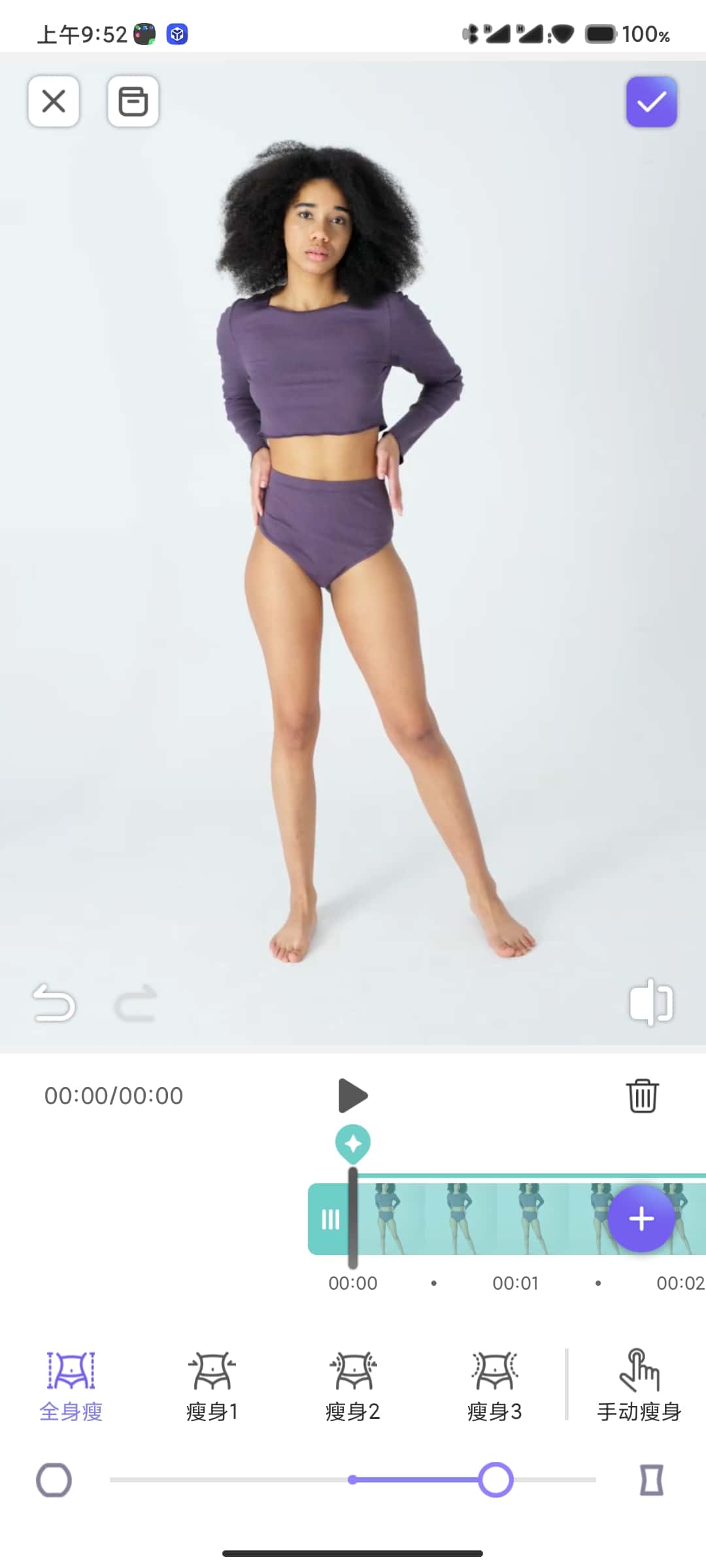Redo the reverted adjustment
This screenshot has width=706, height=1568.
coord(135,1003)
